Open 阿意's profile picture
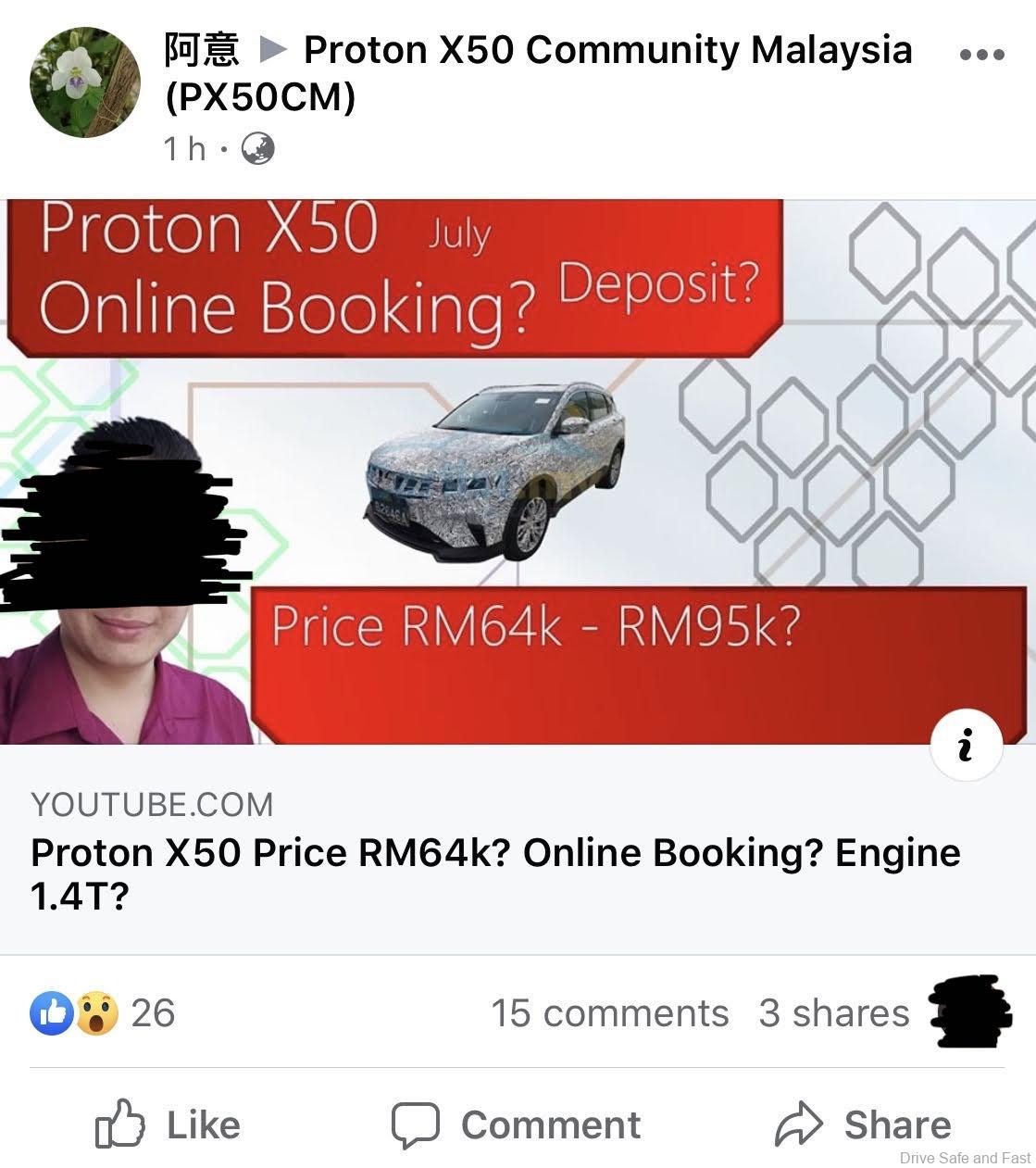 (84, 82)
